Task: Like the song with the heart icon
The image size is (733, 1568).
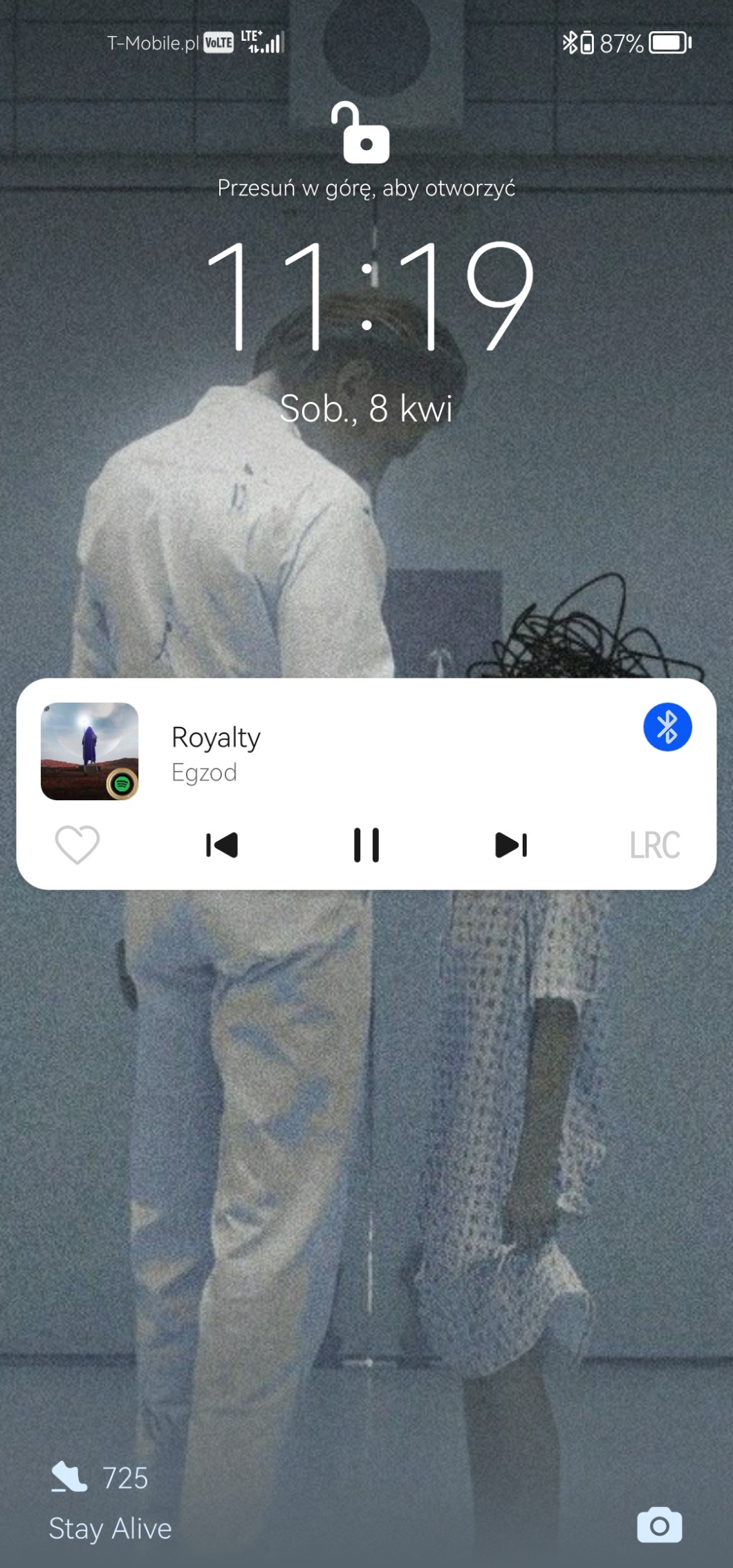Action: pyautogui.click(x=77, y=845)
